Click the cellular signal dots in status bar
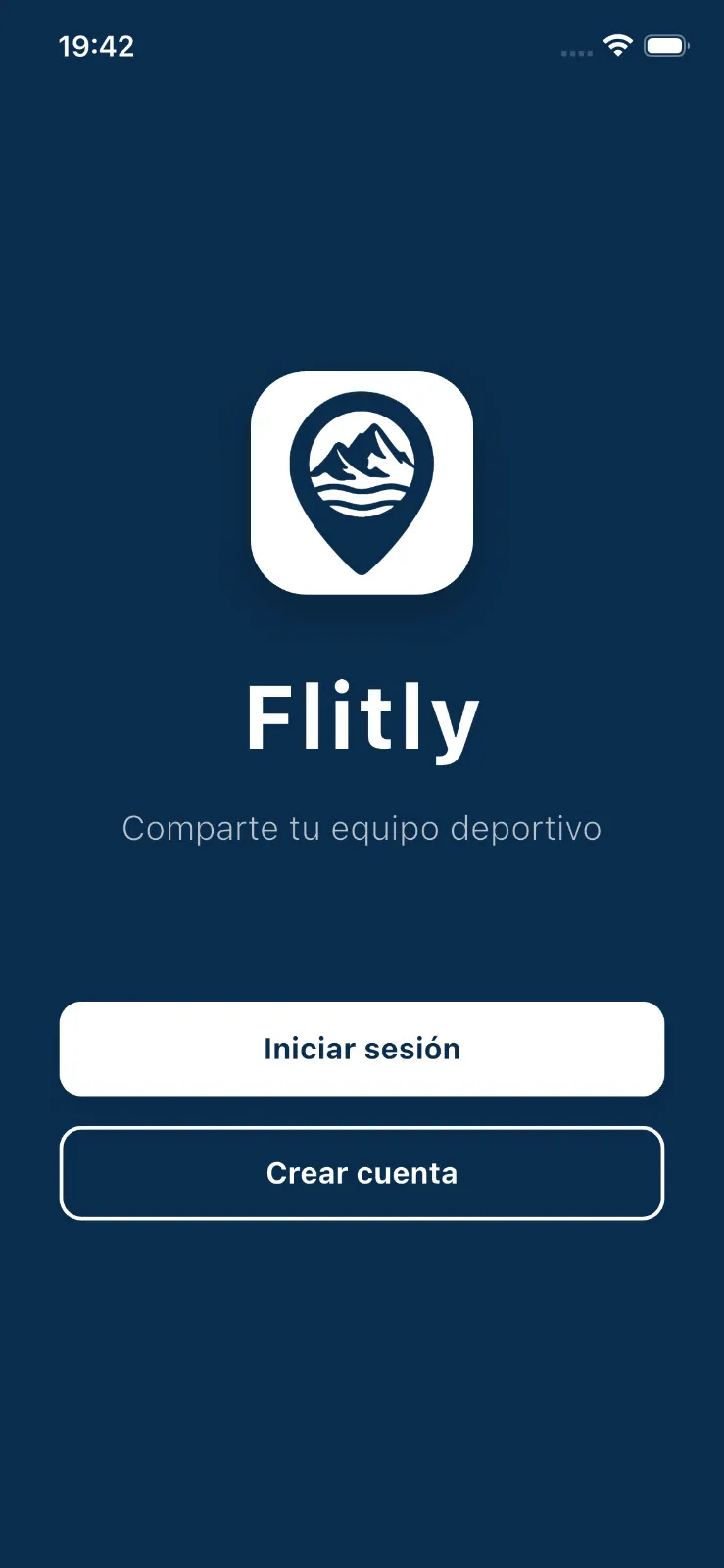The height and width of the screenshot is (1568, 724). point(576,52)
